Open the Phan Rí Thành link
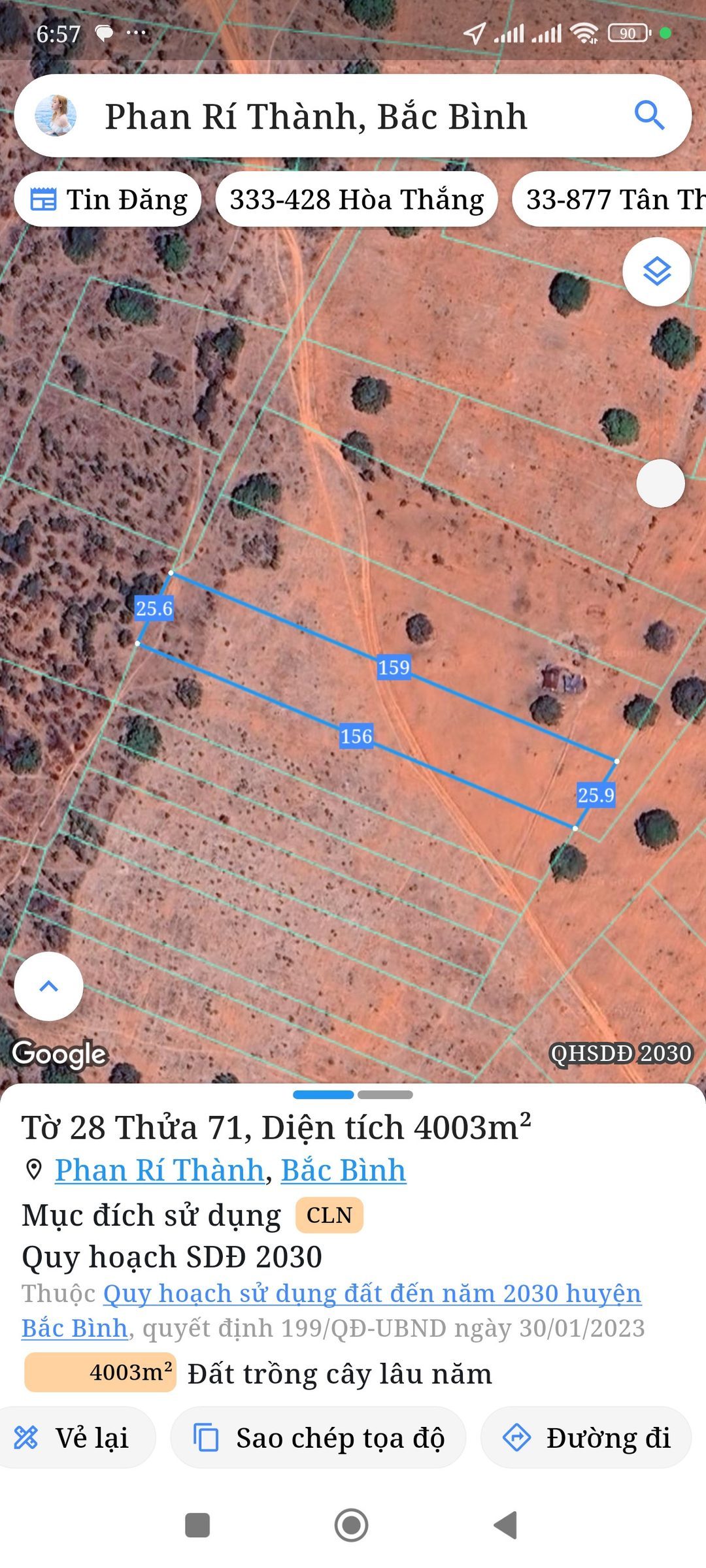706x1568 pixels. (x=160, y=1170)
